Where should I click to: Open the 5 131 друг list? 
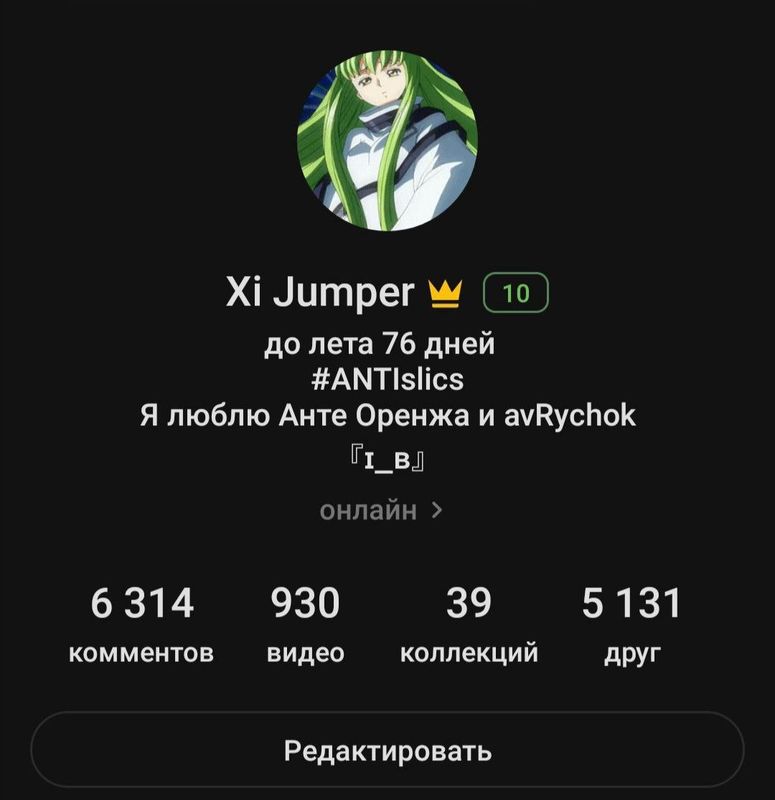click(x=632, y=625)
